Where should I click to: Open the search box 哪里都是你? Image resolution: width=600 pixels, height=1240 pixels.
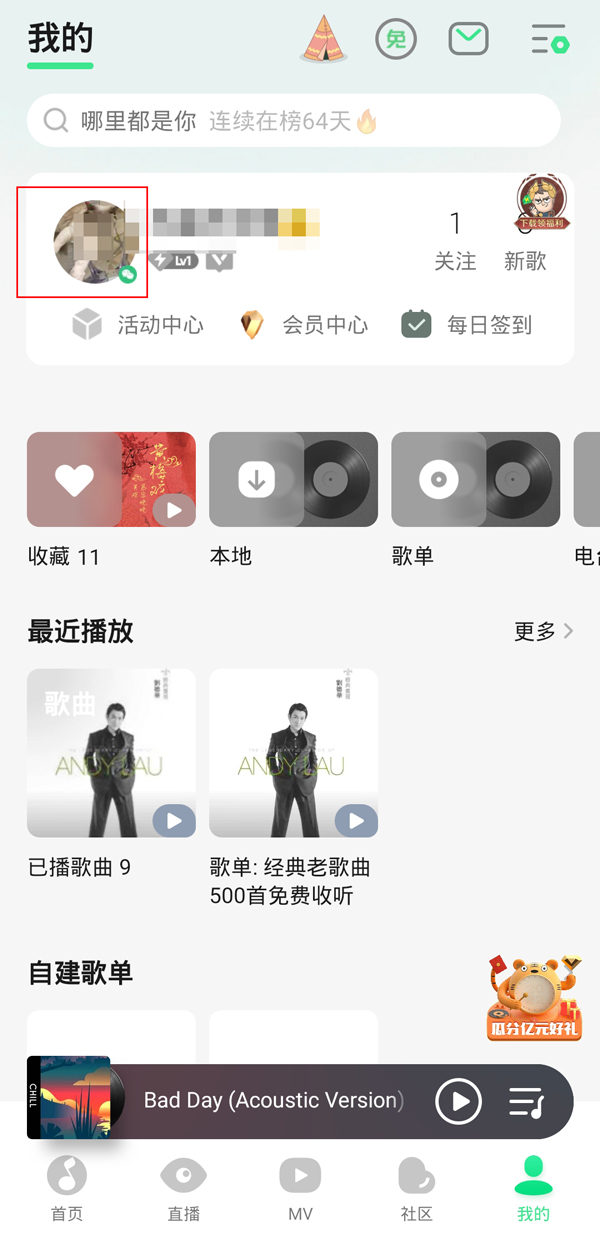coord(290,122)
